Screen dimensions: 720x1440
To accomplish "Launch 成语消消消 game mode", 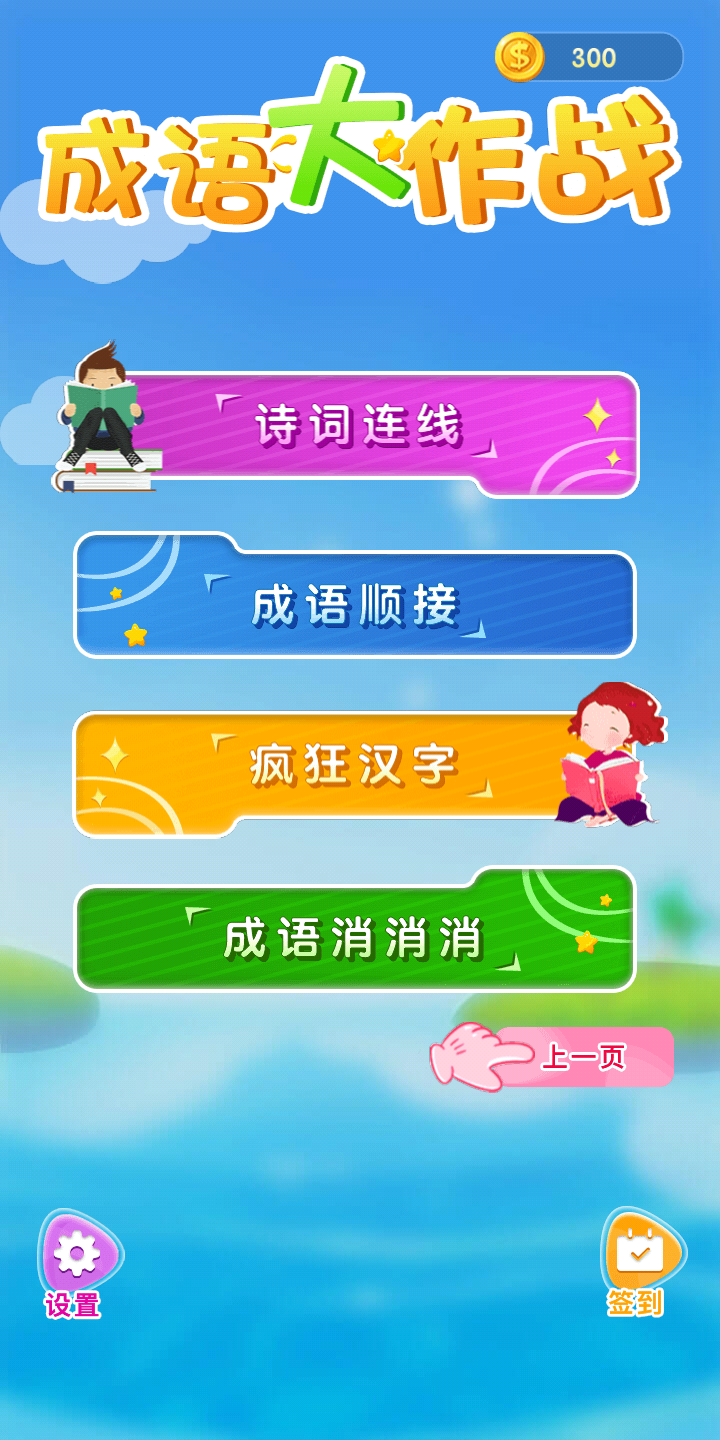I will point(355,938).
